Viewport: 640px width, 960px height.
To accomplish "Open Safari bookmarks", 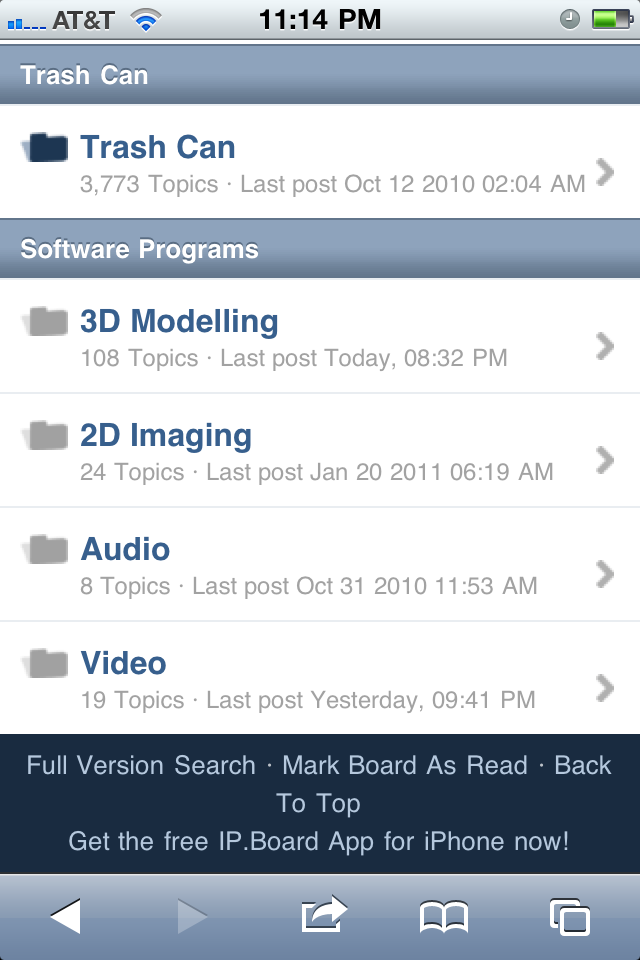I will 444,916.
